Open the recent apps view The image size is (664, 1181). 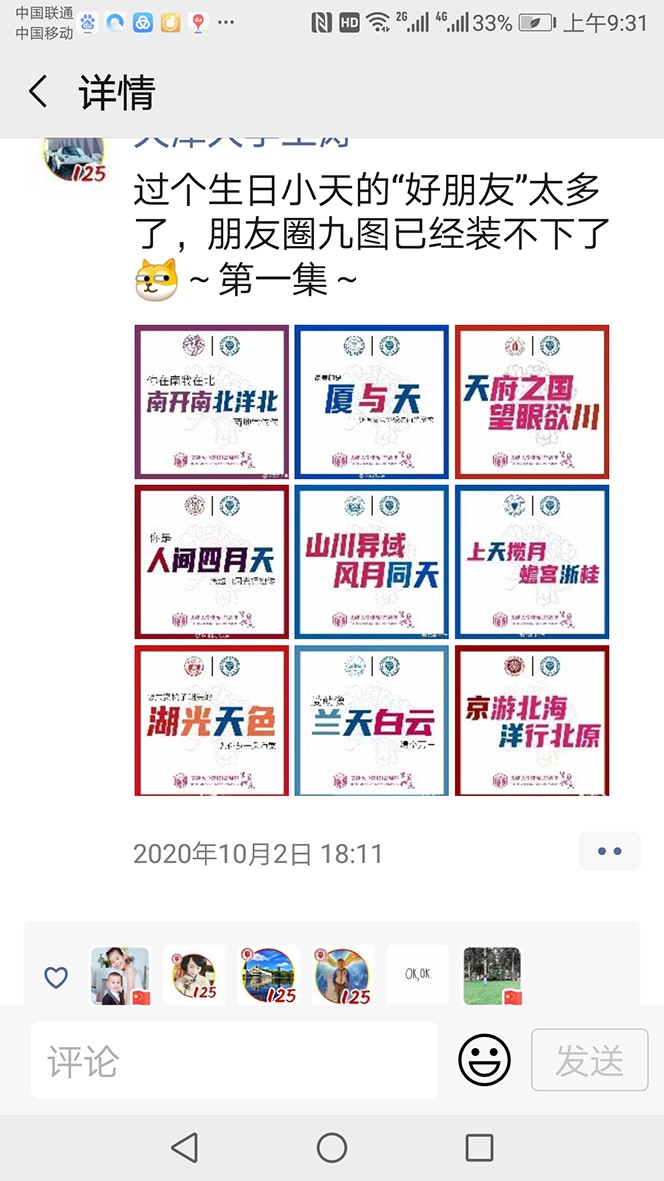pos(479,1148)
